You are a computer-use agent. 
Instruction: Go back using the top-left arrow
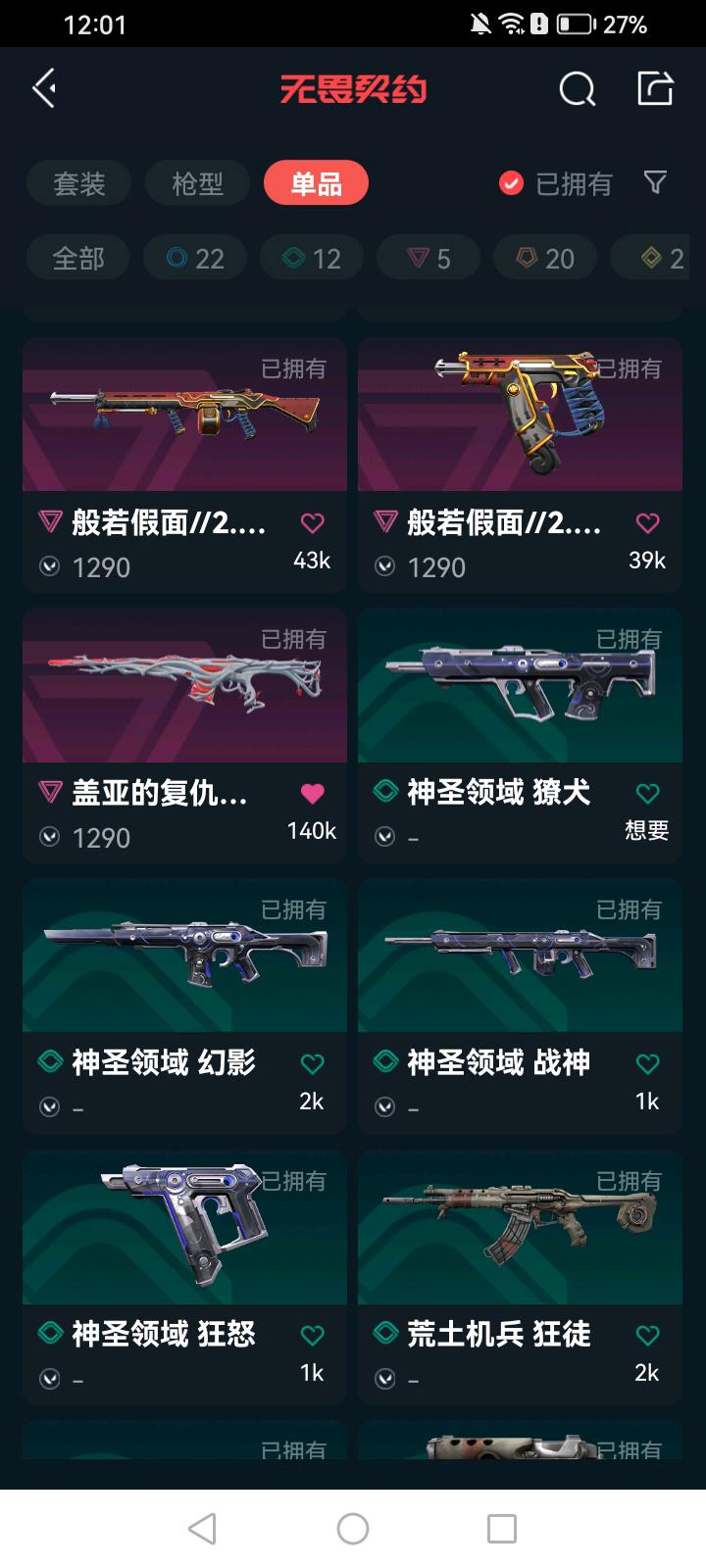pos(44,89)
